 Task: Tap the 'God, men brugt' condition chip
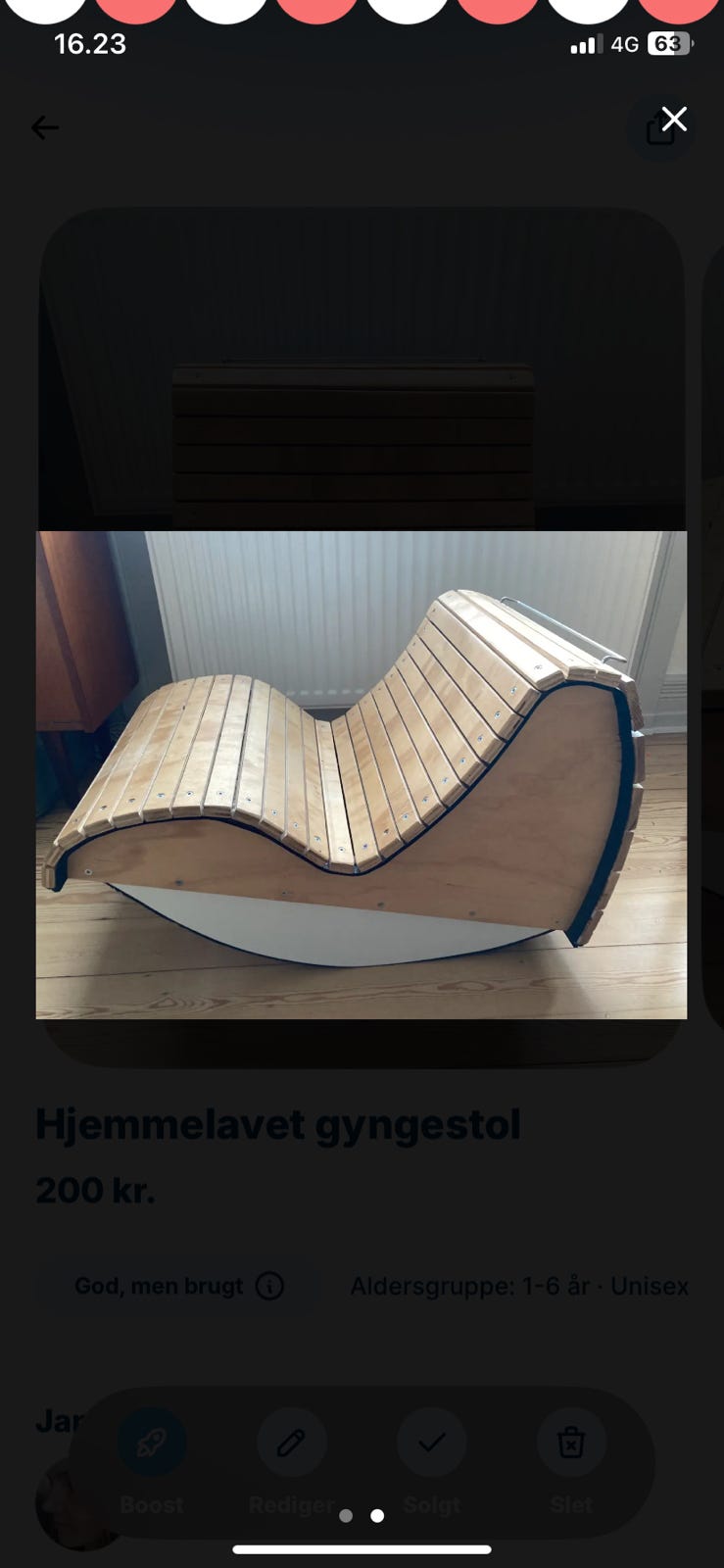coord(160,1286)
